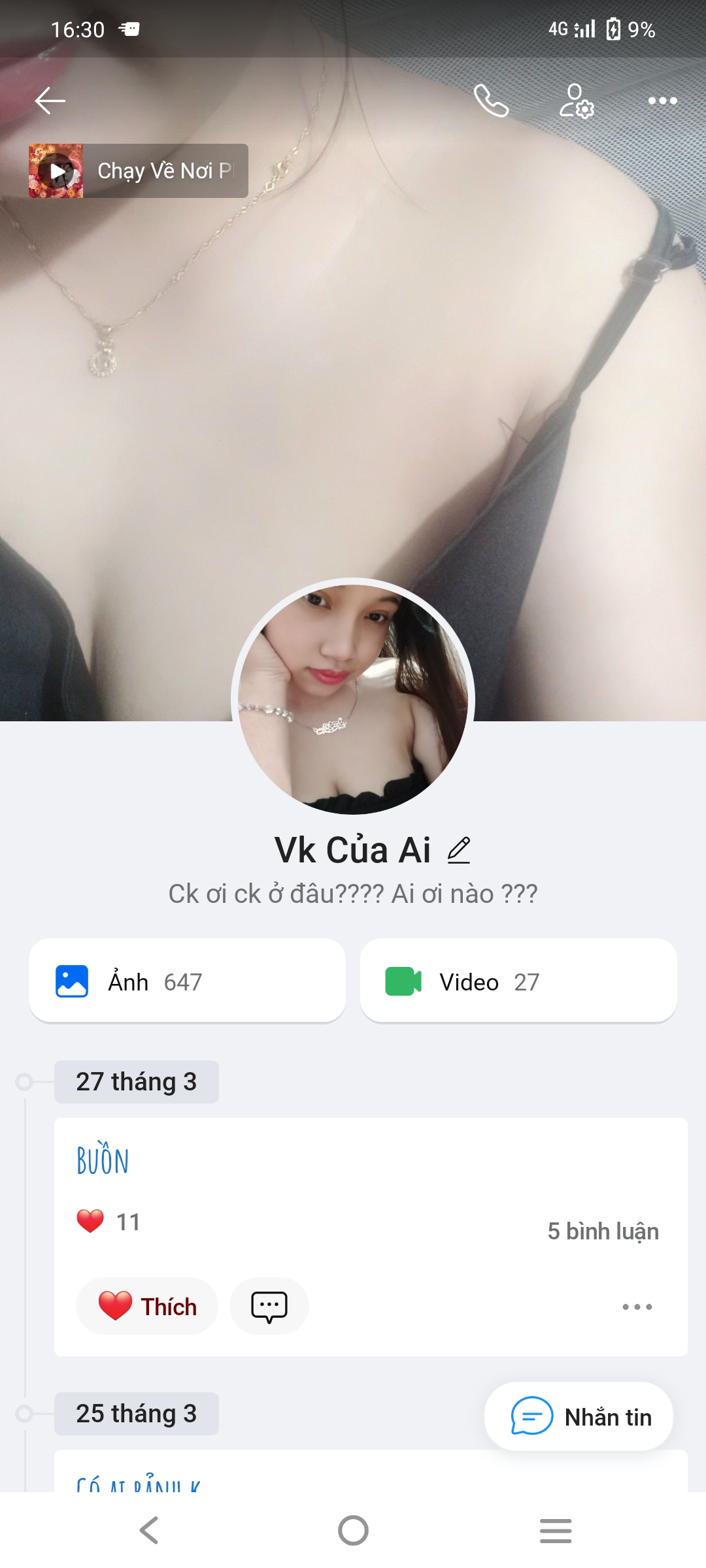This screenshot has width=706, height=1568.
Task: Open recent apps from navigation bar
Action: 556,1530
